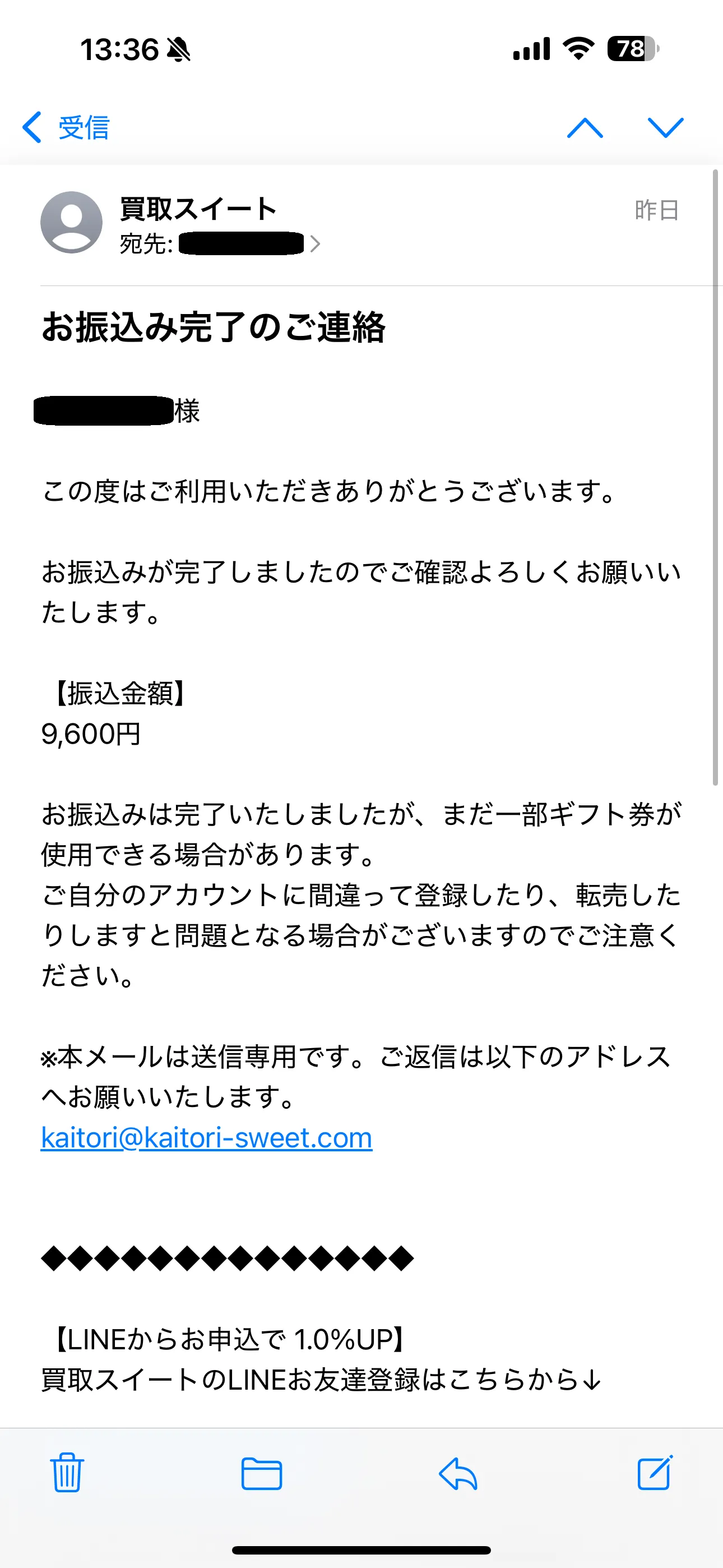
Task: Reply to this email
Action: tap(458, 1473)
